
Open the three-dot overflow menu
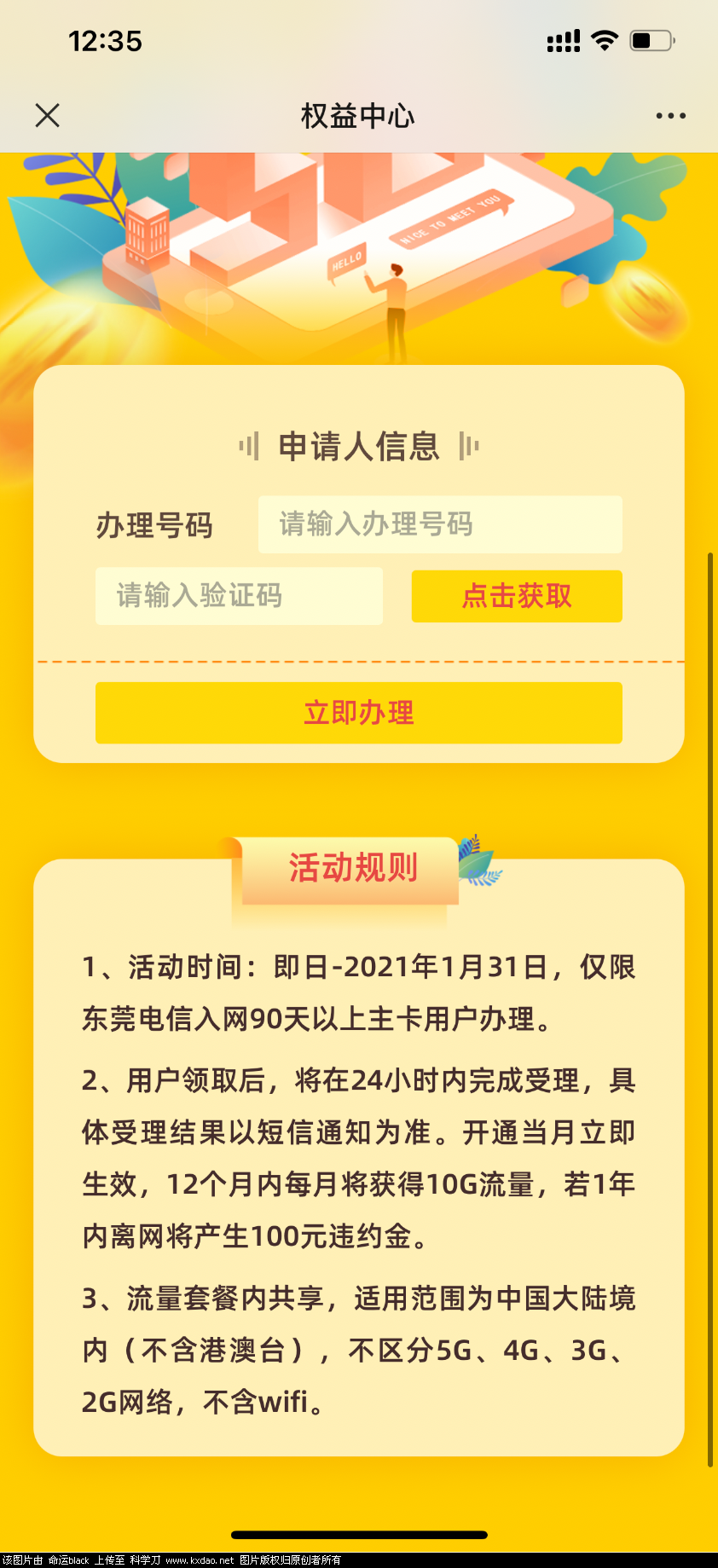670,116
